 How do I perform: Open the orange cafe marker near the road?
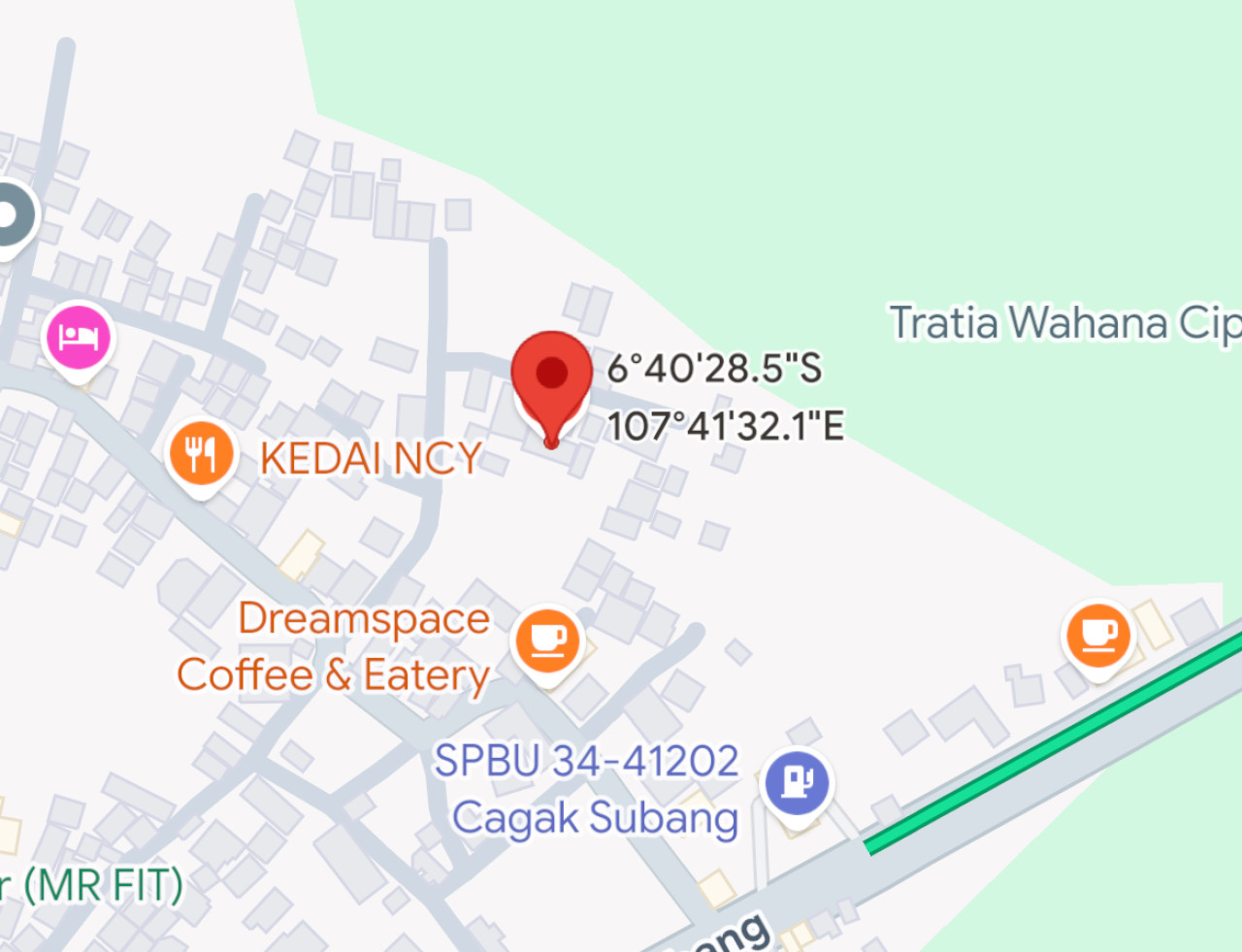coord(1098,636)
